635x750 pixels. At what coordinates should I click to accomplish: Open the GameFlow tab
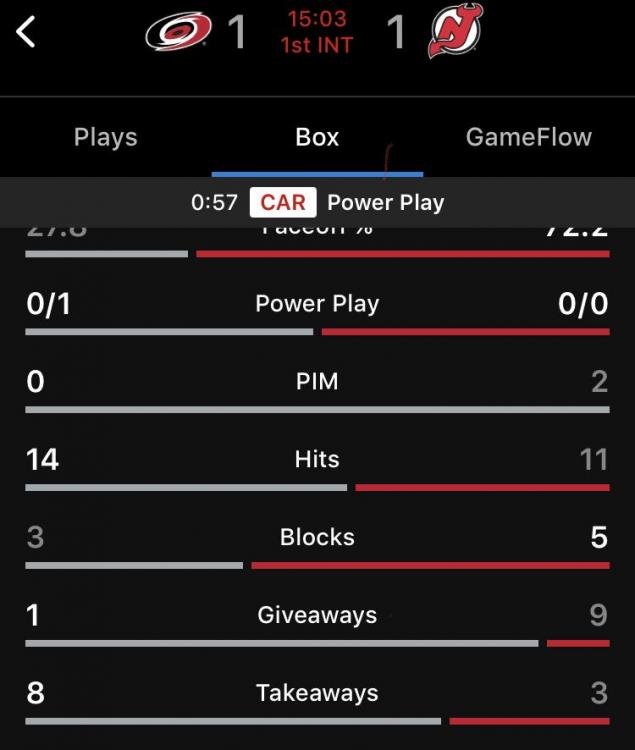coord(528,137)
